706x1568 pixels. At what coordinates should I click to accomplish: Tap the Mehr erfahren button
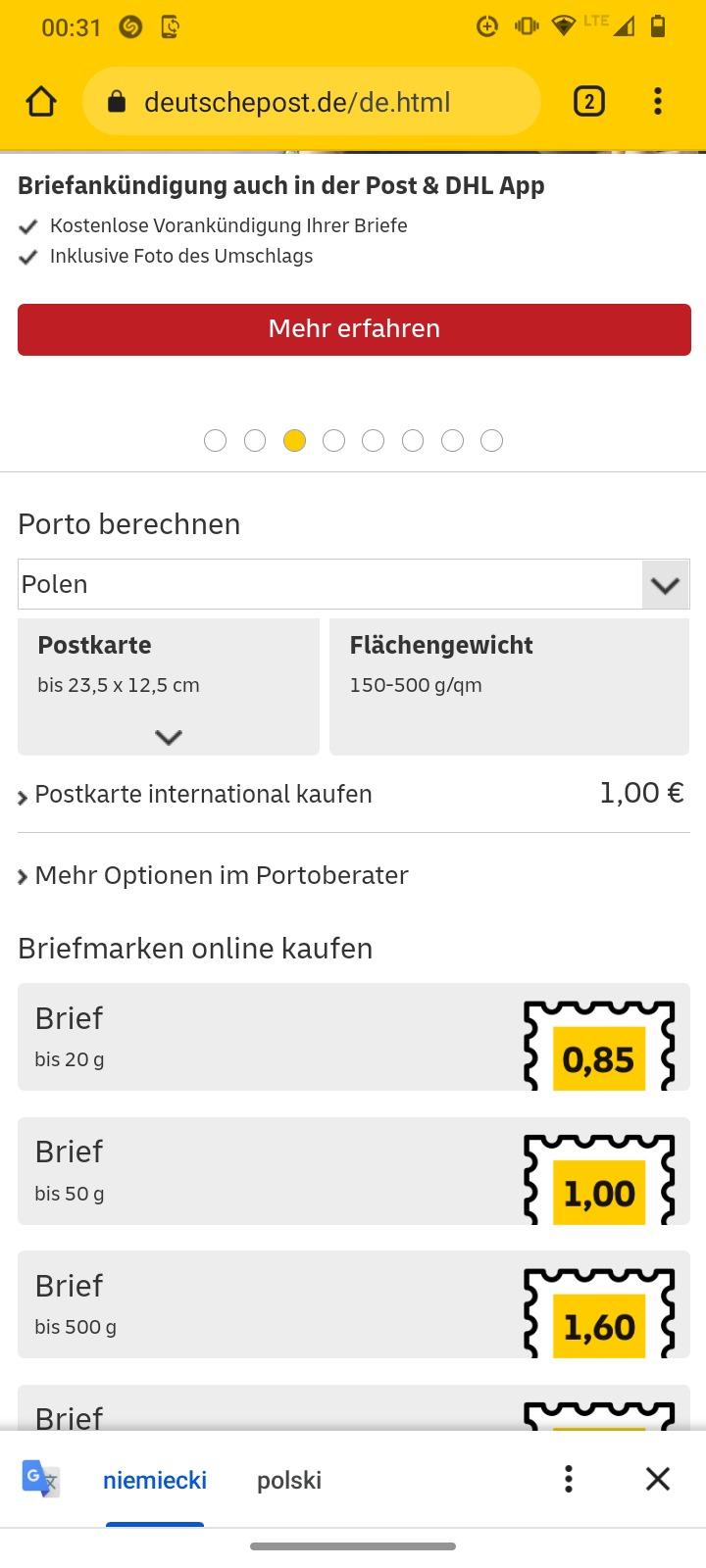tap(354, 328)
